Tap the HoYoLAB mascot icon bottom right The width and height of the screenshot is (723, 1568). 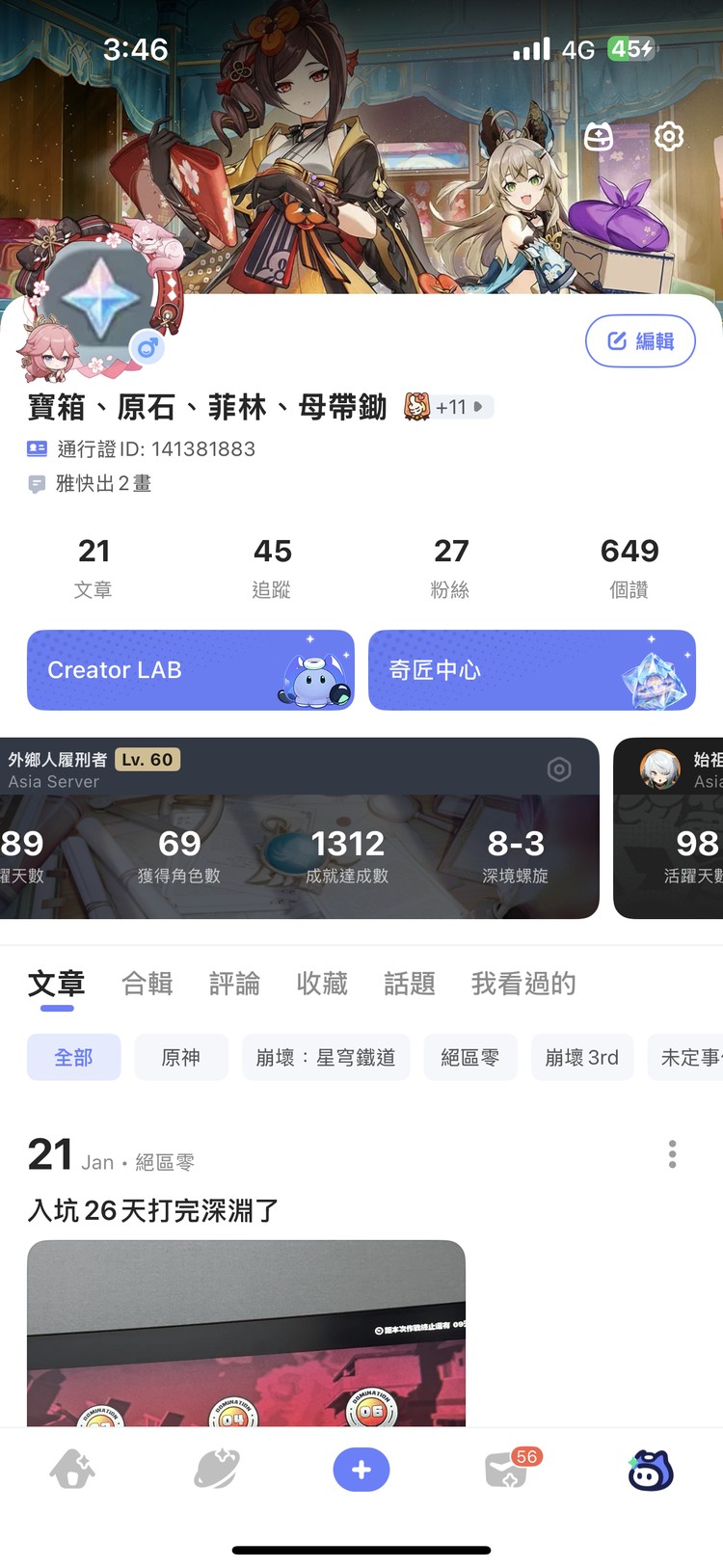tap(650, 1470)
